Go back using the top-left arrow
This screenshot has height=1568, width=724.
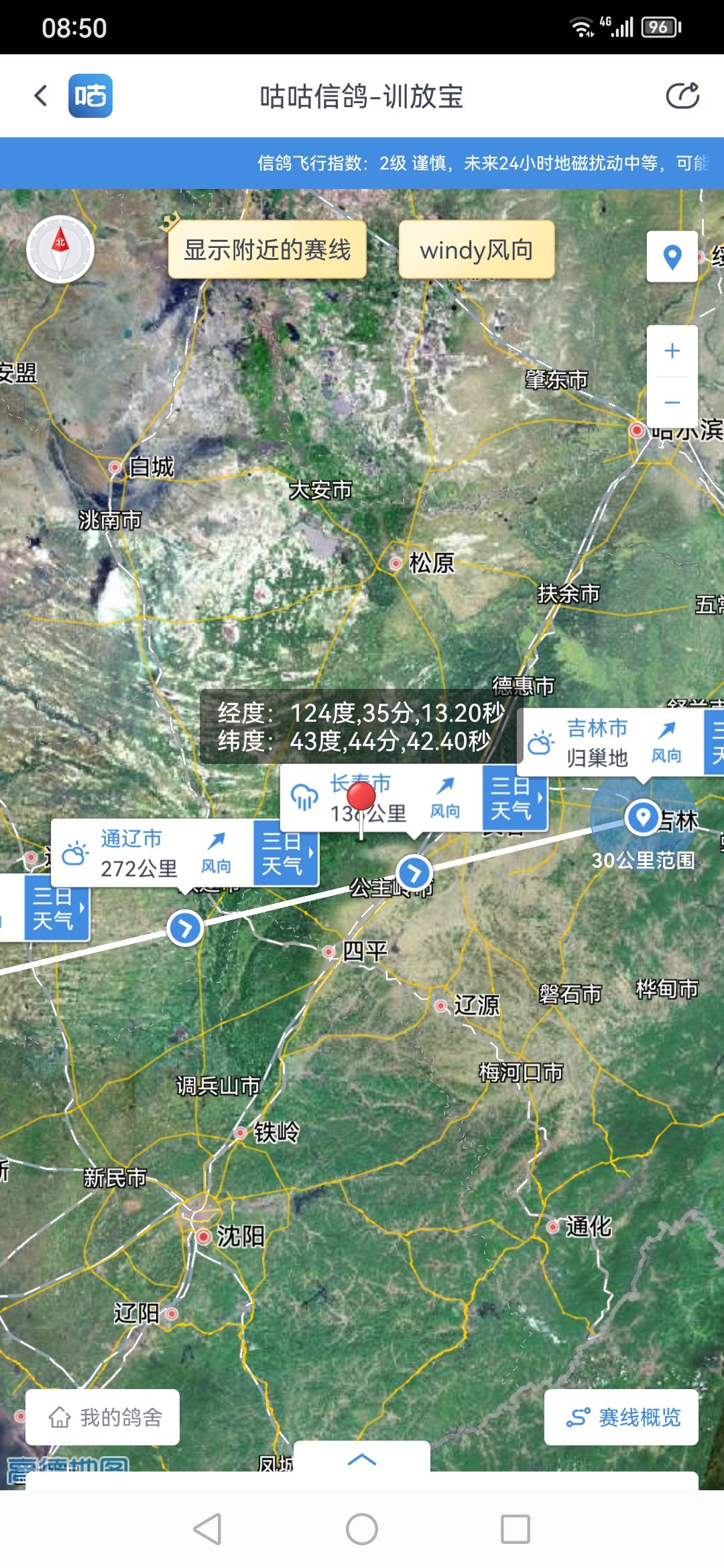[x=41, y=96]
